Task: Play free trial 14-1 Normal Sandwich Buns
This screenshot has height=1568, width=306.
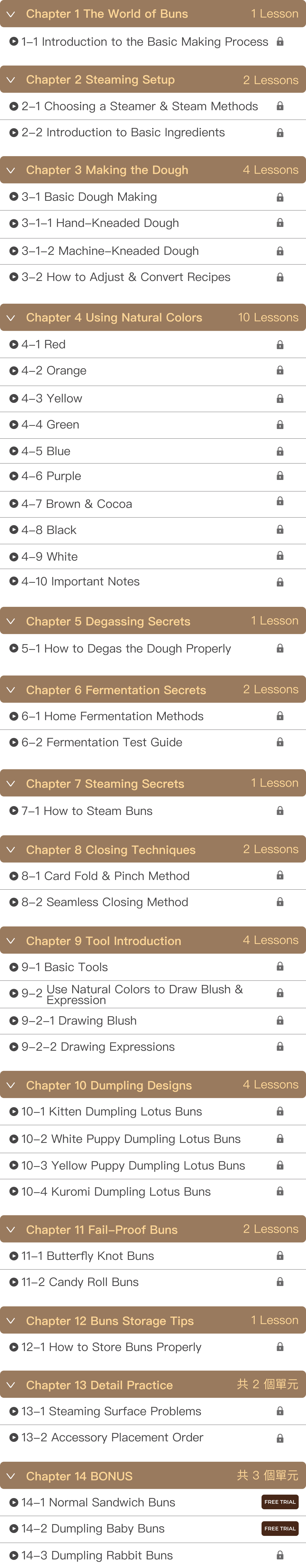Action: [280, 1502]
